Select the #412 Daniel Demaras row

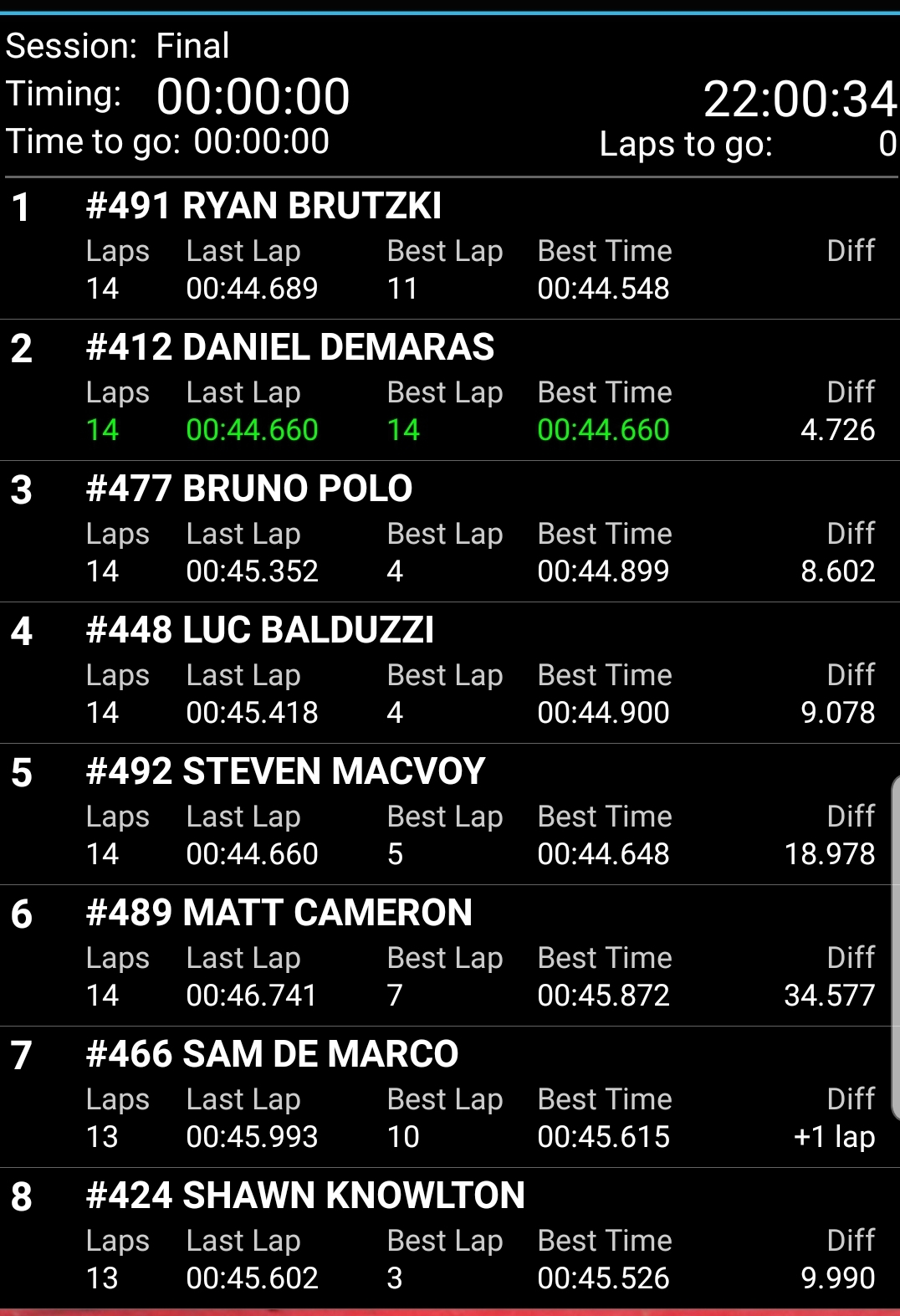[x=449, y=389]
